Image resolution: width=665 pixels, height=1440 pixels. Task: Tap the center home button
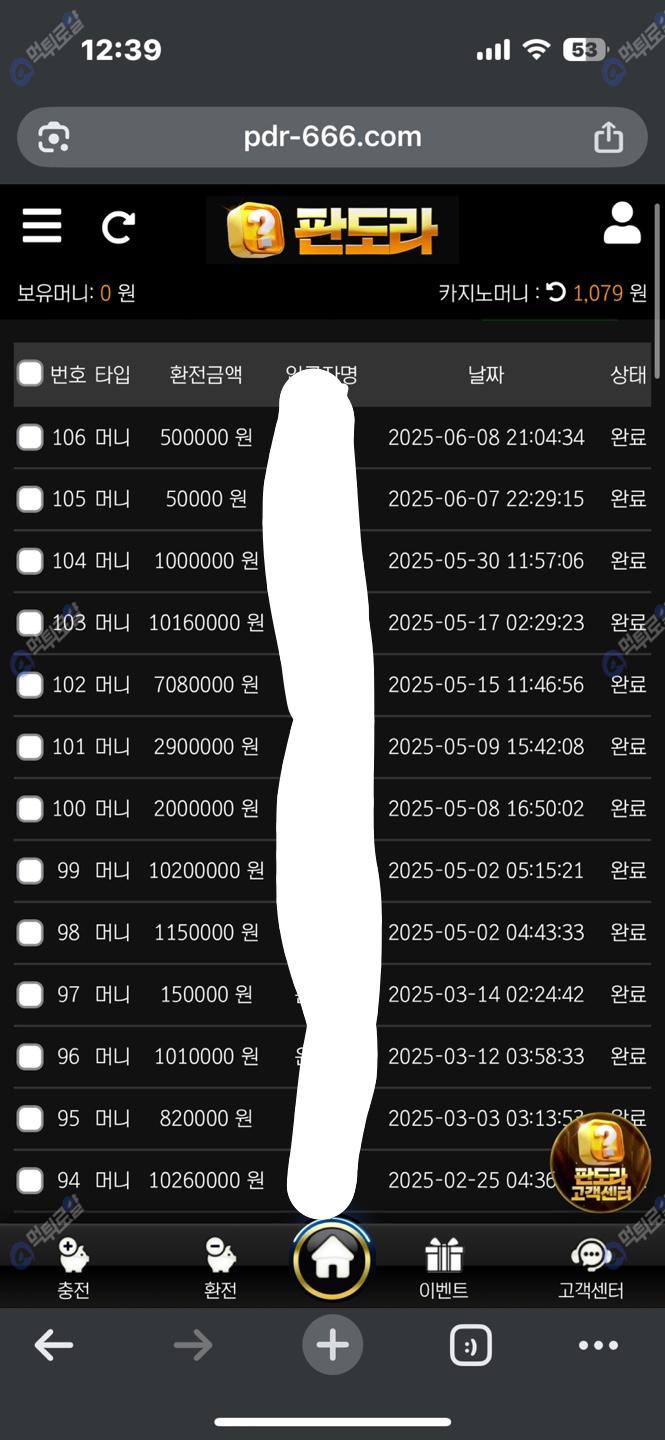click(332, 1262)
